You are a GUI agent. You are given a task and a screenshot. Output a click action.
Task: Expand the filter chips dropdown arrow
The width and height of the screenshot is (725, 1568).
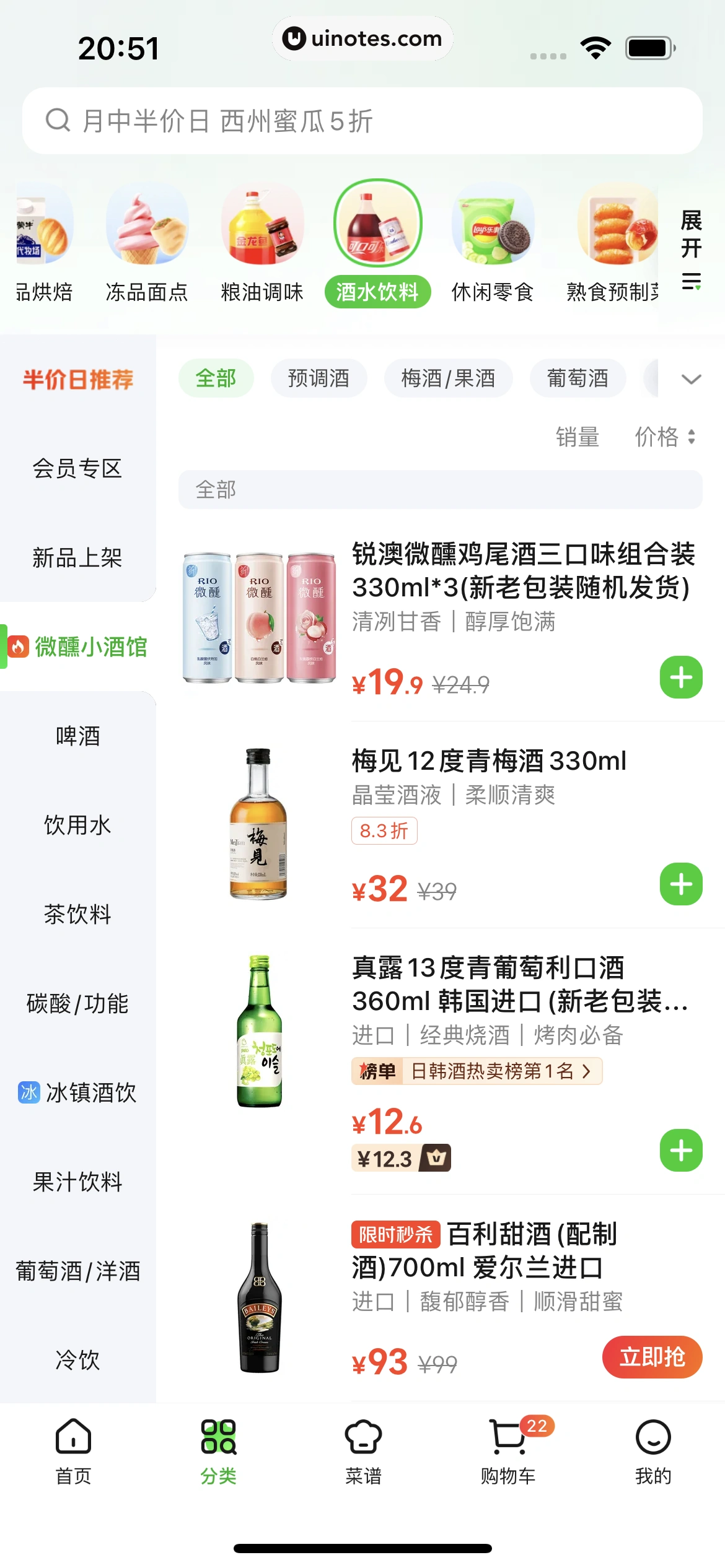point(691,378)
